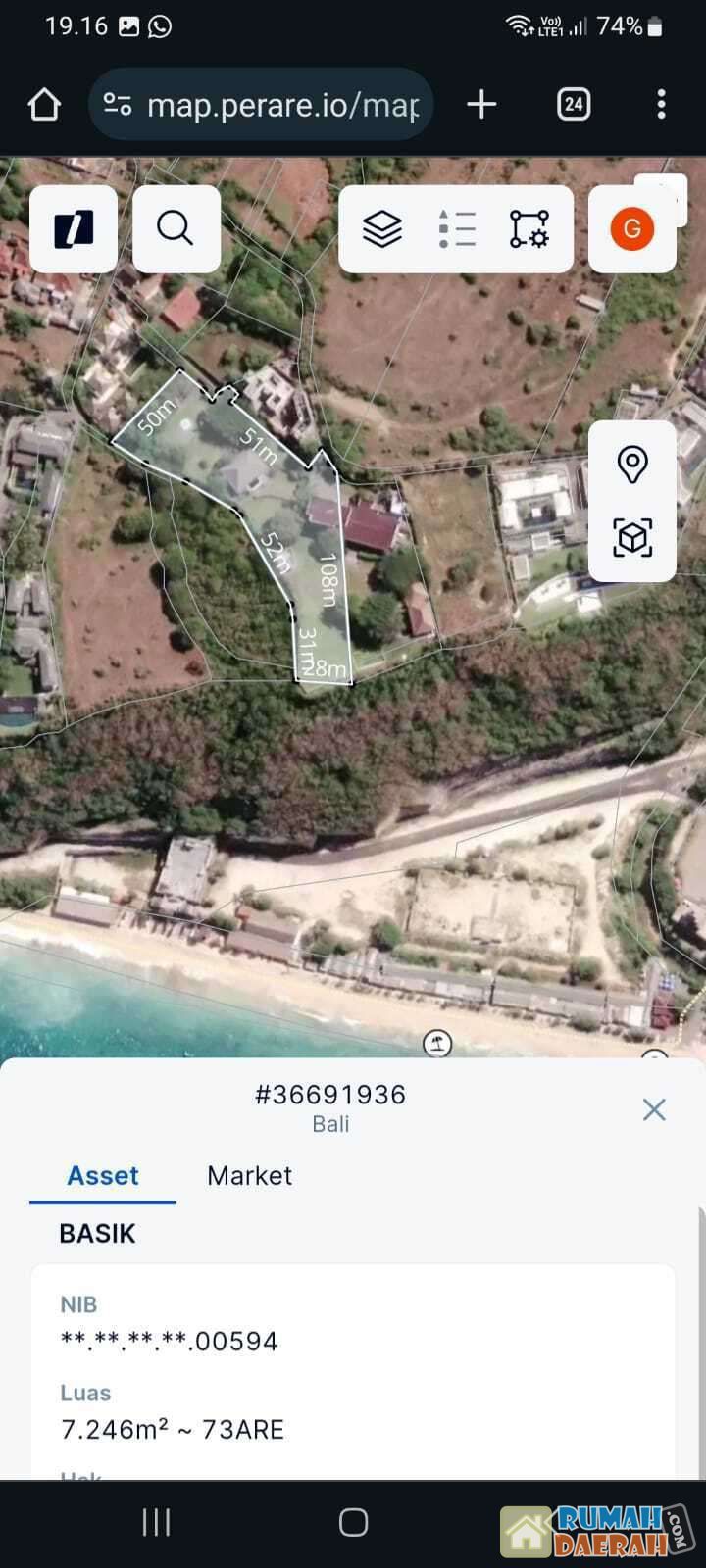
Task: Edit the map.perare.io address bar
Action: pos(281,105)
